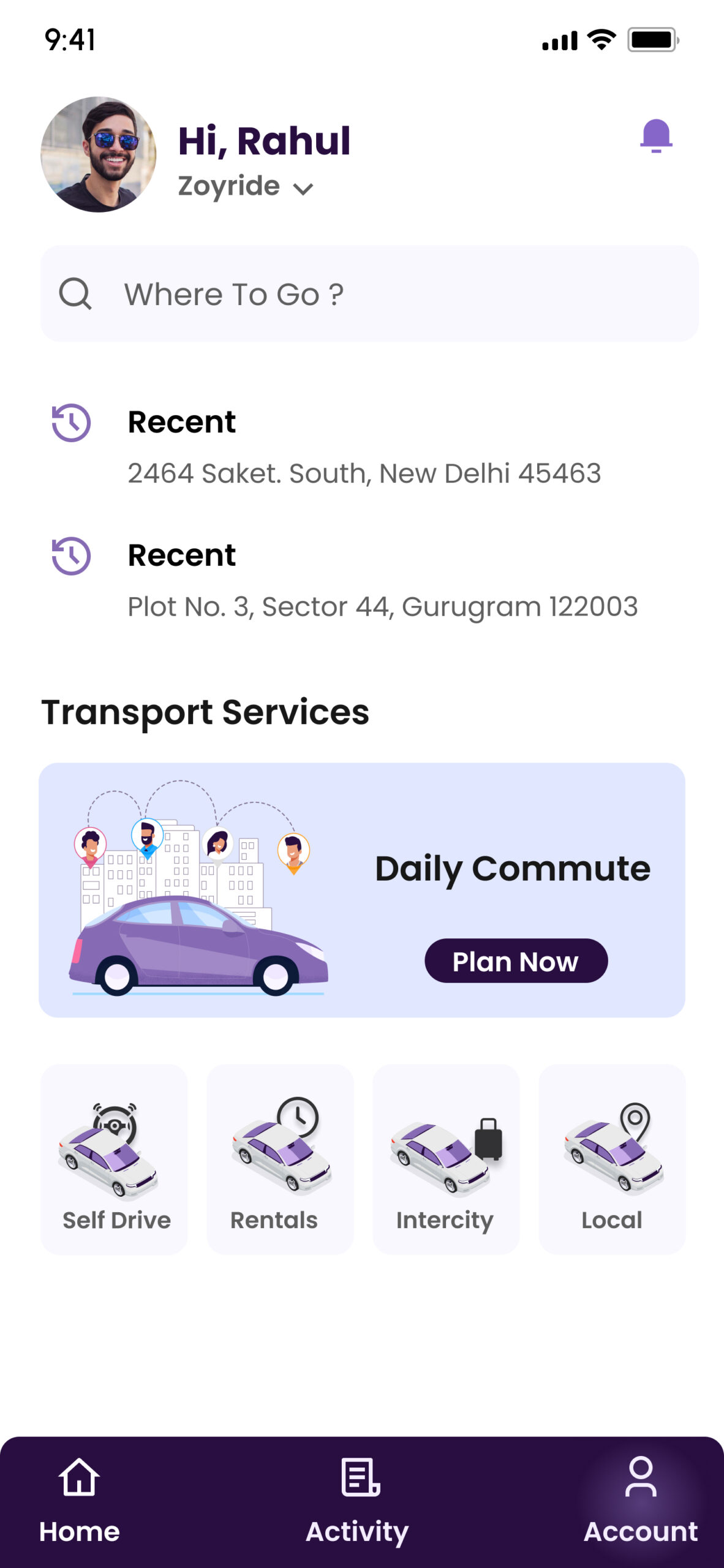Tap the Where To Go search field

tap(369, 294)
